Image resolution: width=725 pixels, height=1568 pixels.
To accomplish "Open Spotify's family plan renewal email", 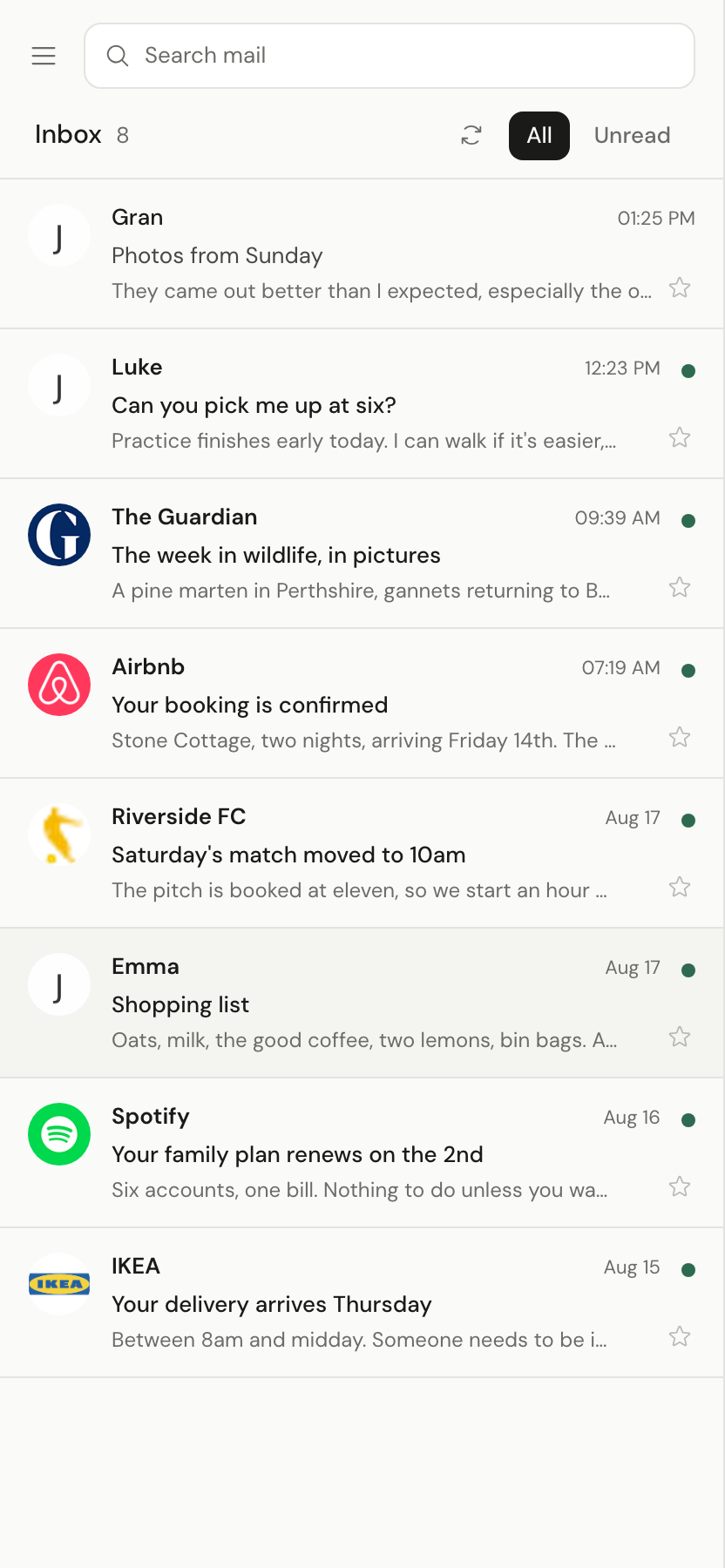I will click(x=362, y=1152).
